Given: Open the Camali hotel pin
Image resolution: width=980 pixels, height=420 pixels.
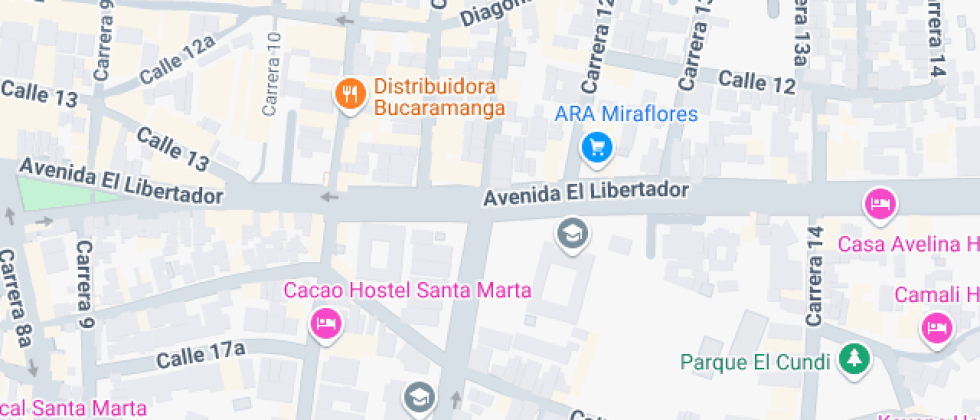Looking at the screenshot, I should (937, 327).
